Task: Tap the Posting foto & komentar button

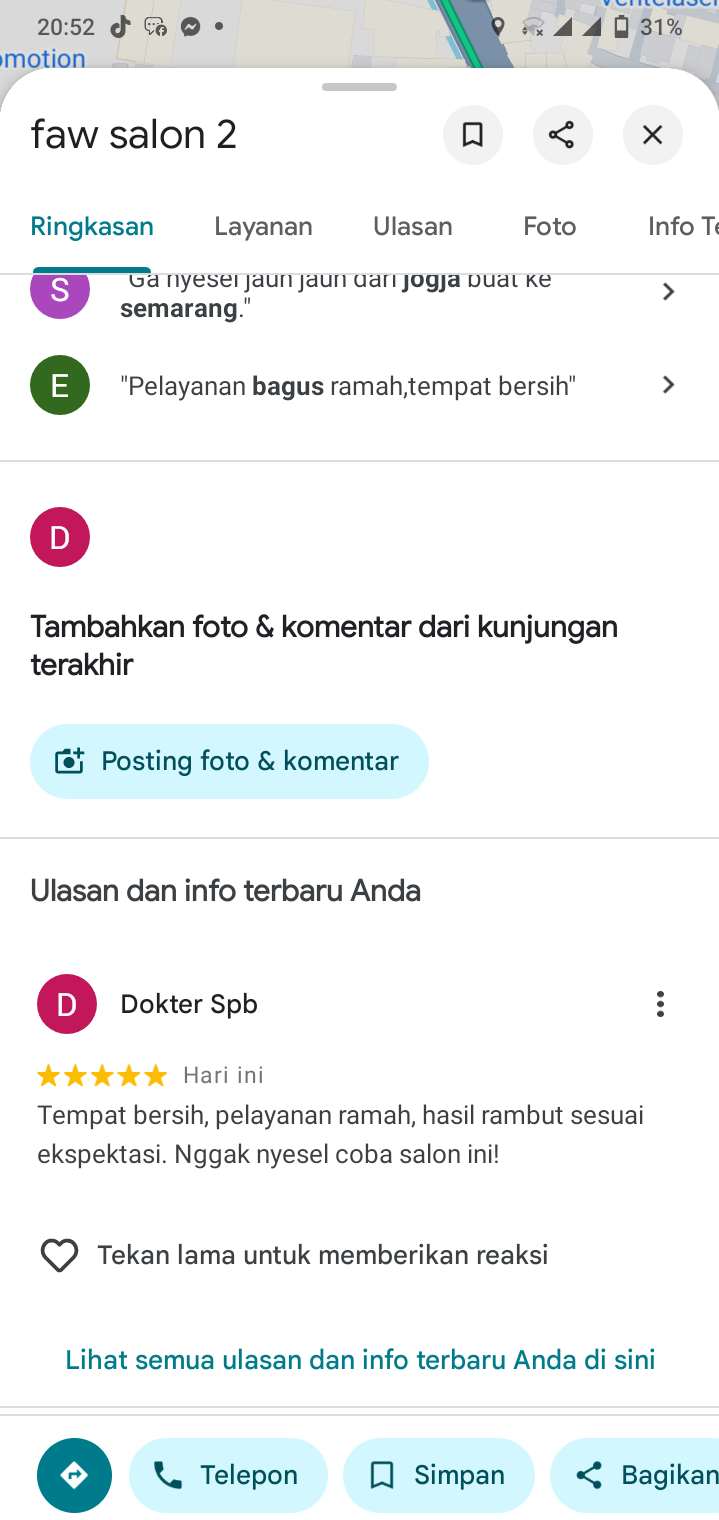Action: coord(229,761)
